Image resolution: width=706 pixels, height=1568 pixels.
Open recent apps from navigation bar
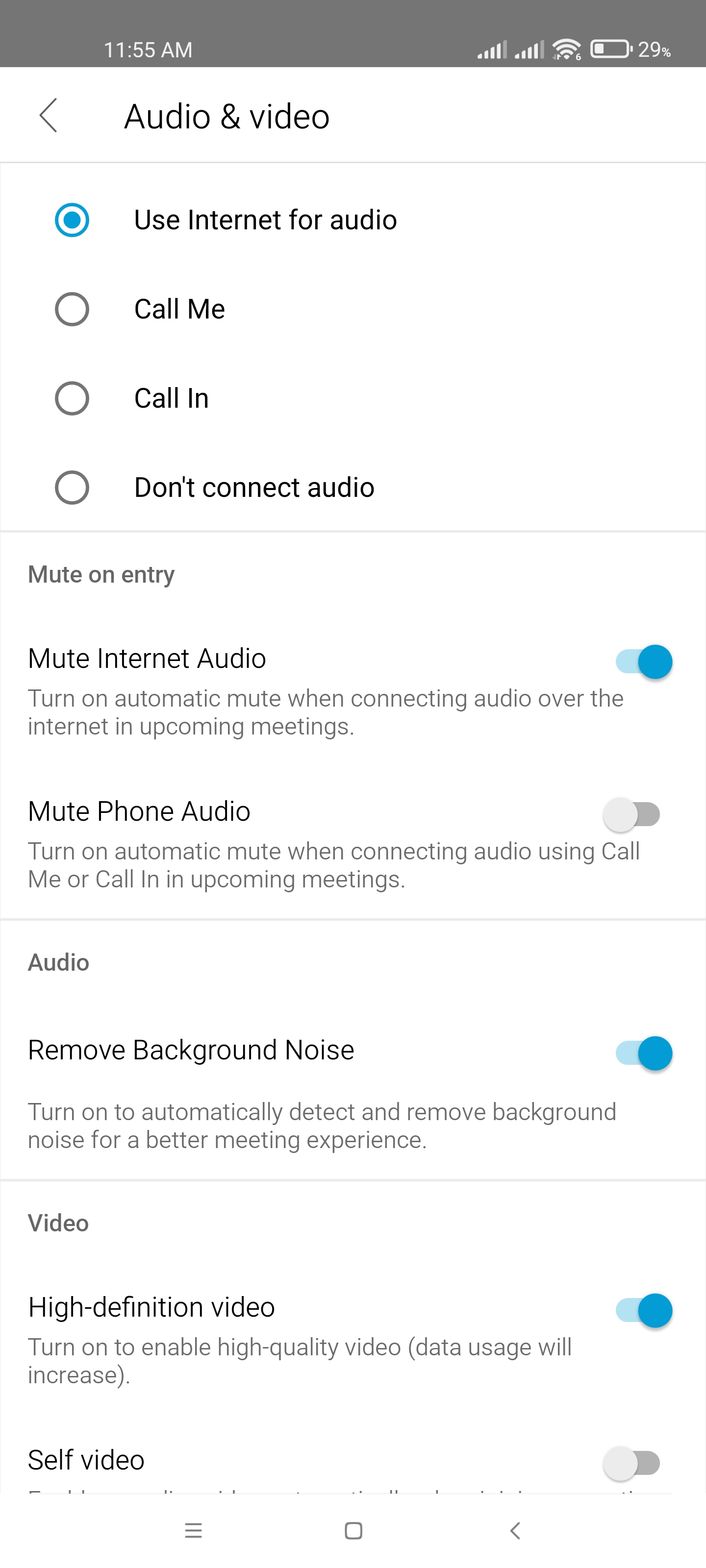[194, 1530]
